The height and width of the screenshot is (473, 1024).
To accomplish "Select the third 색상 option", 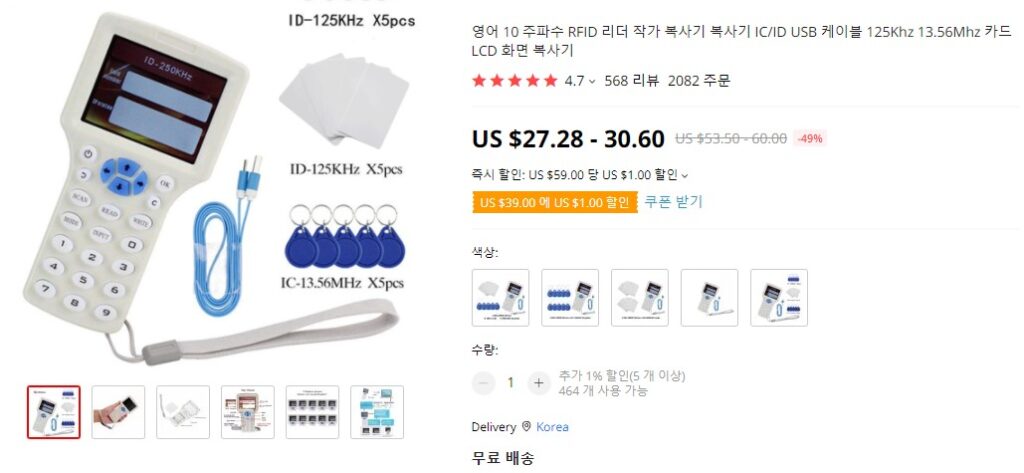I will coord(640,297).
